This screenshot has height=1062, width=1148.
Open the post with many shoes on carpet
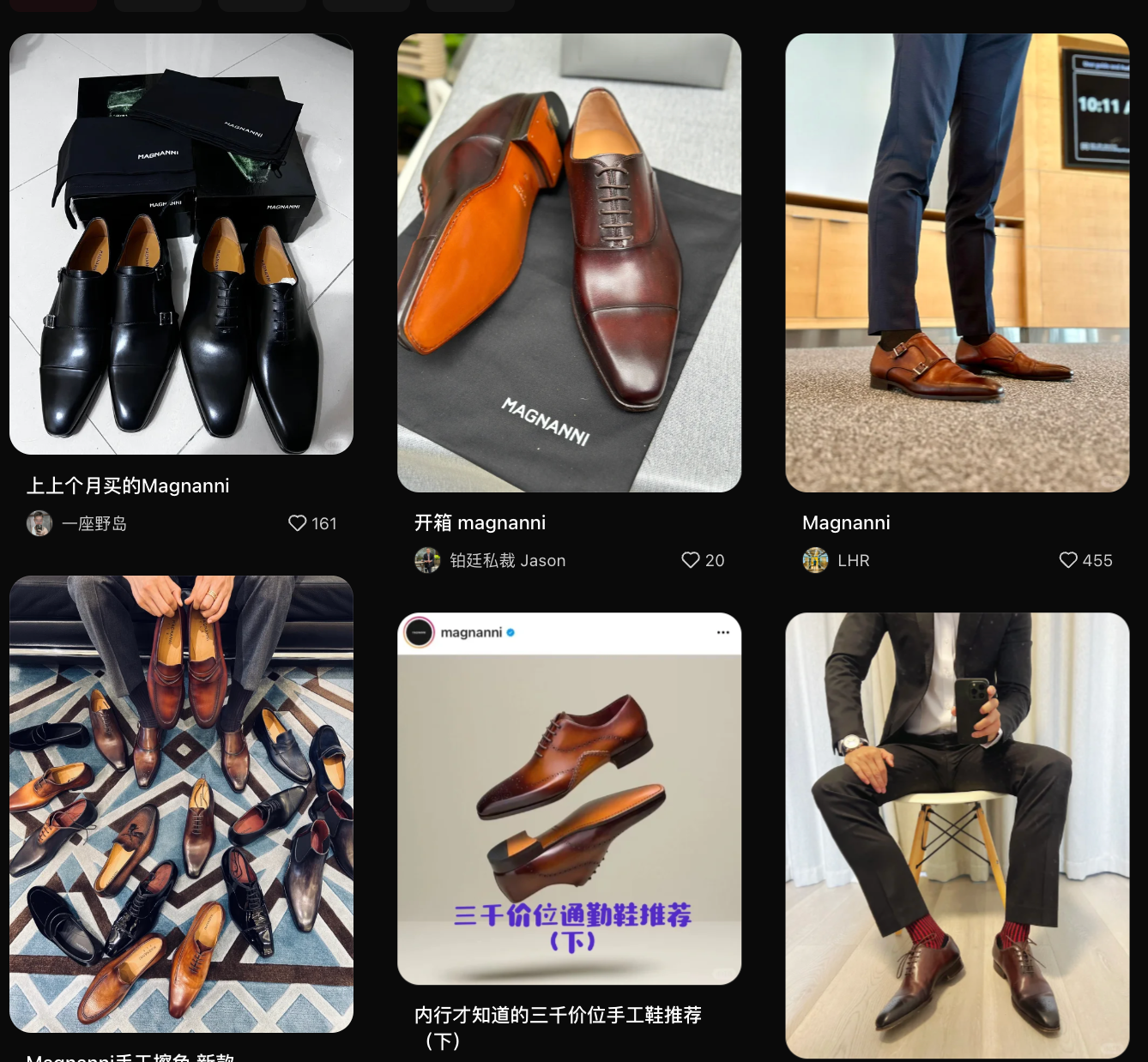(x=181, y=804)
